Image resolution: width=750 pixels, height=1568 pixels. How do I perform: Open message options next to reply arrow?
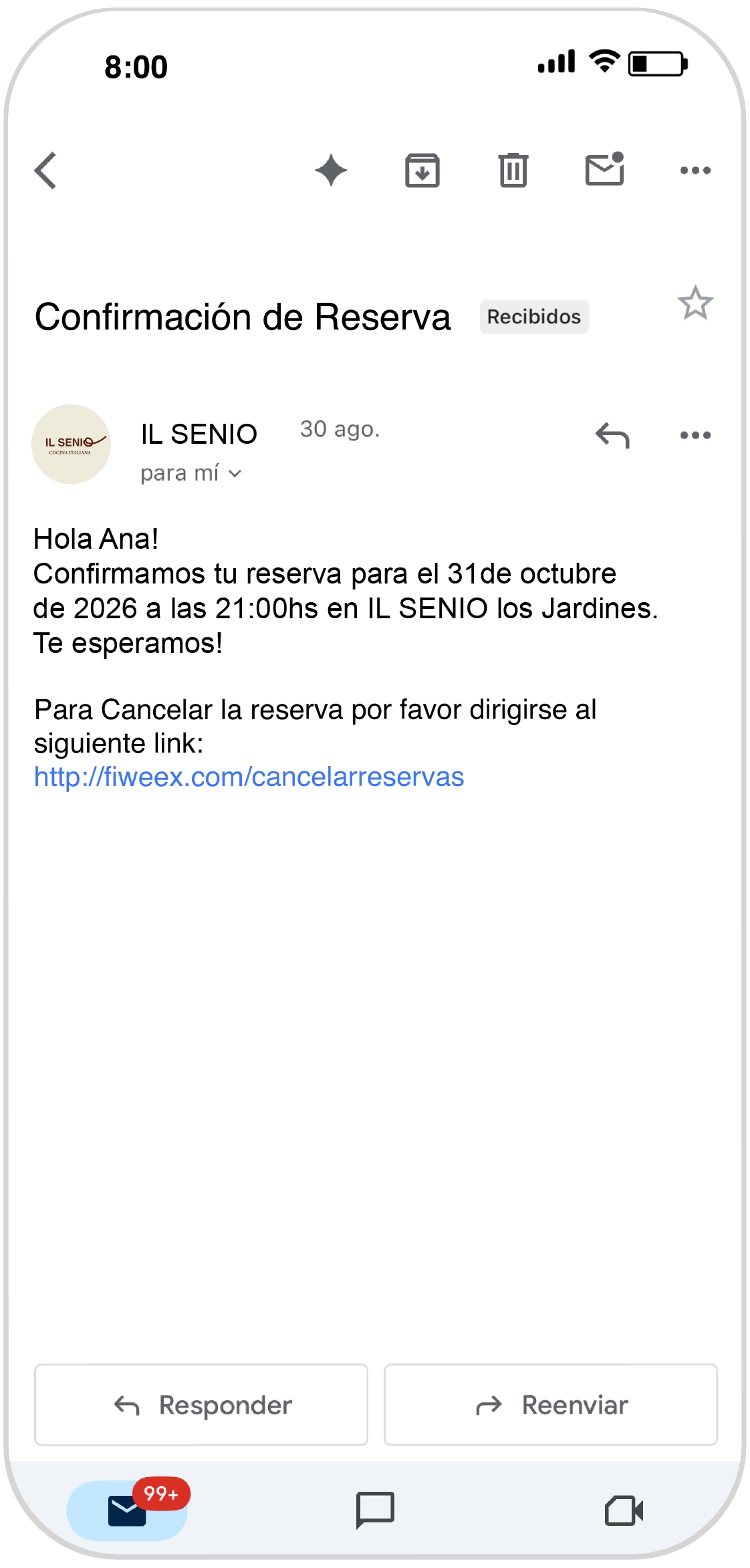[695, 435]
